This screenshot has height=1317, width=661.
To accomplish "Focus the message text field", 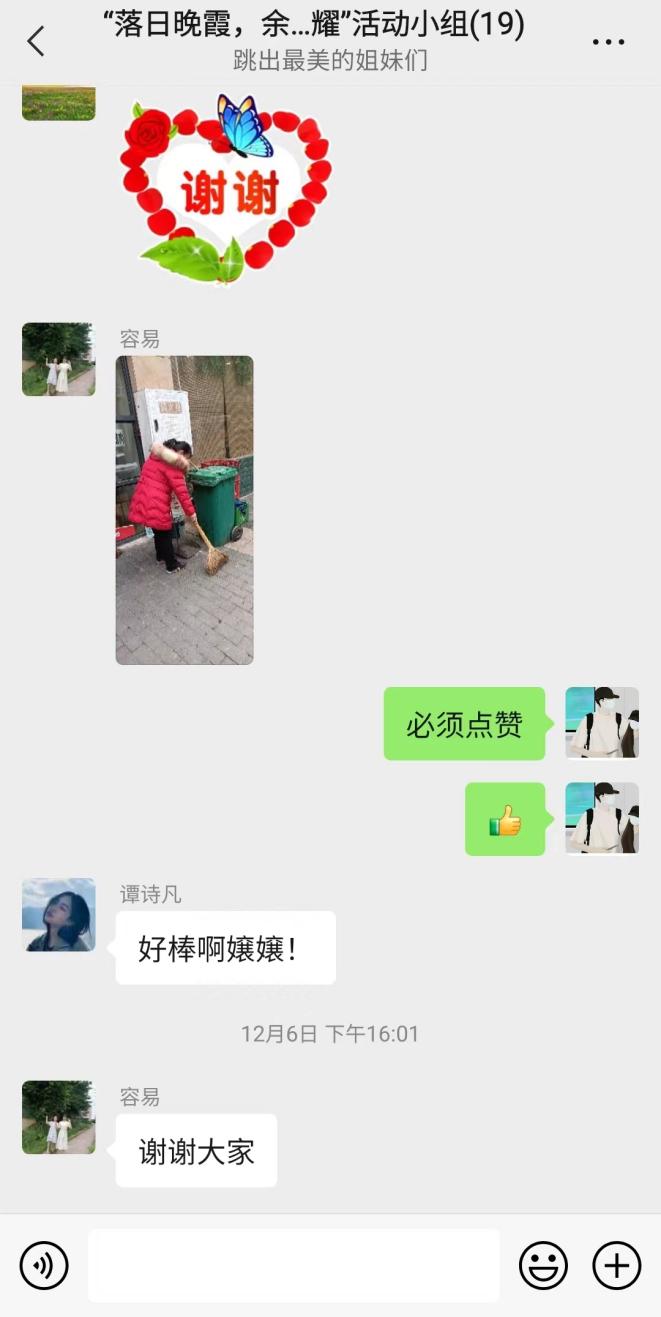I will (x=293, y=1265).
